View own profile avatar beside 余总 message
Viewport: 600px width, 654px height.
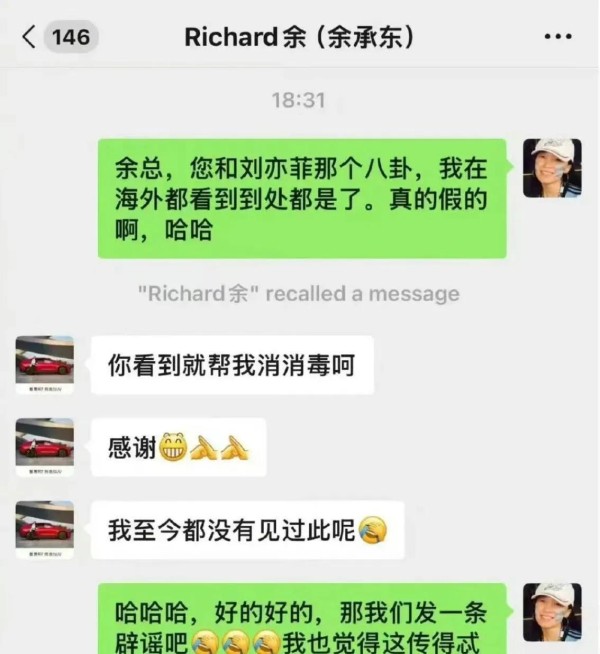(x=551, y=168)
